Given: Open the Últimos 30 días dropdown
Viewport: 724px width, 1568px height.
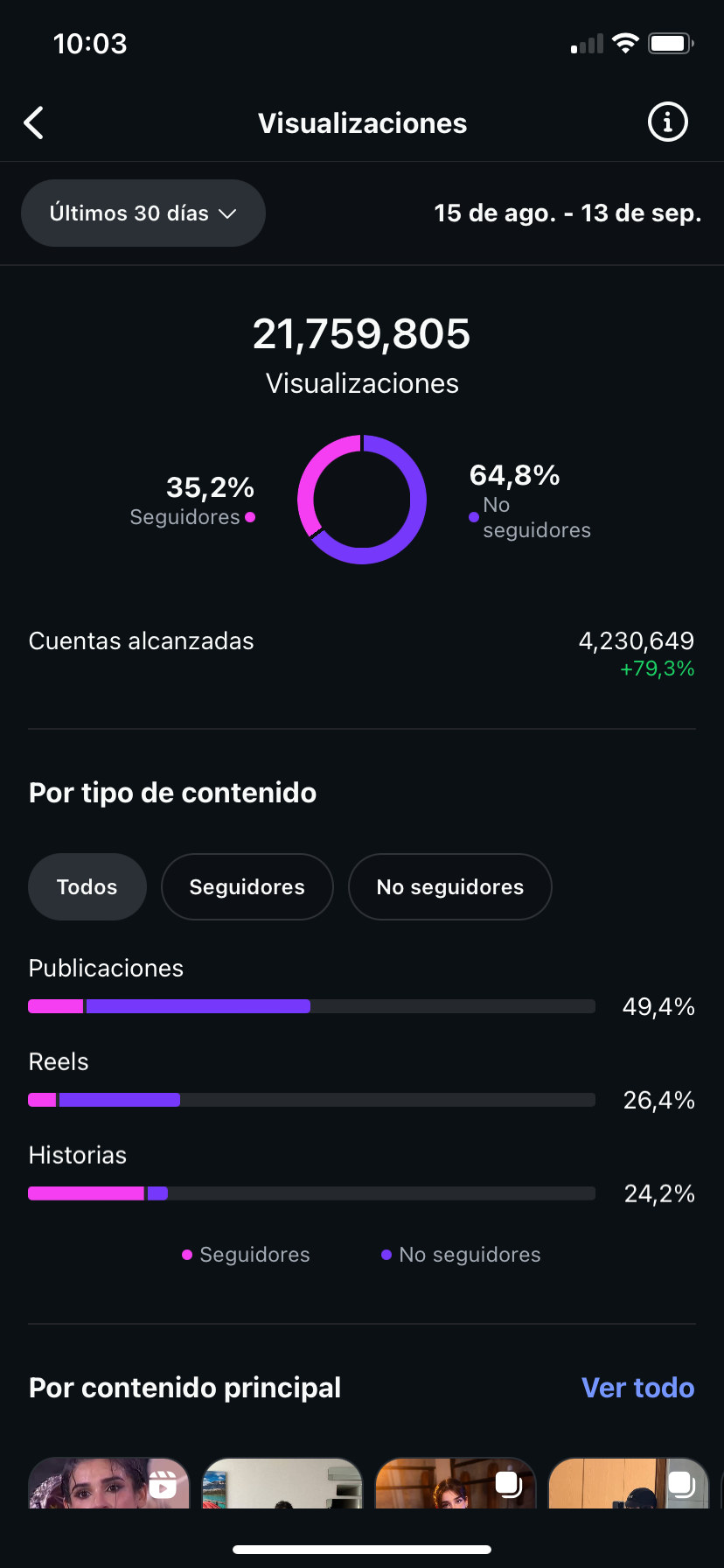Looking at the screenshot, I should pos(143,213).
